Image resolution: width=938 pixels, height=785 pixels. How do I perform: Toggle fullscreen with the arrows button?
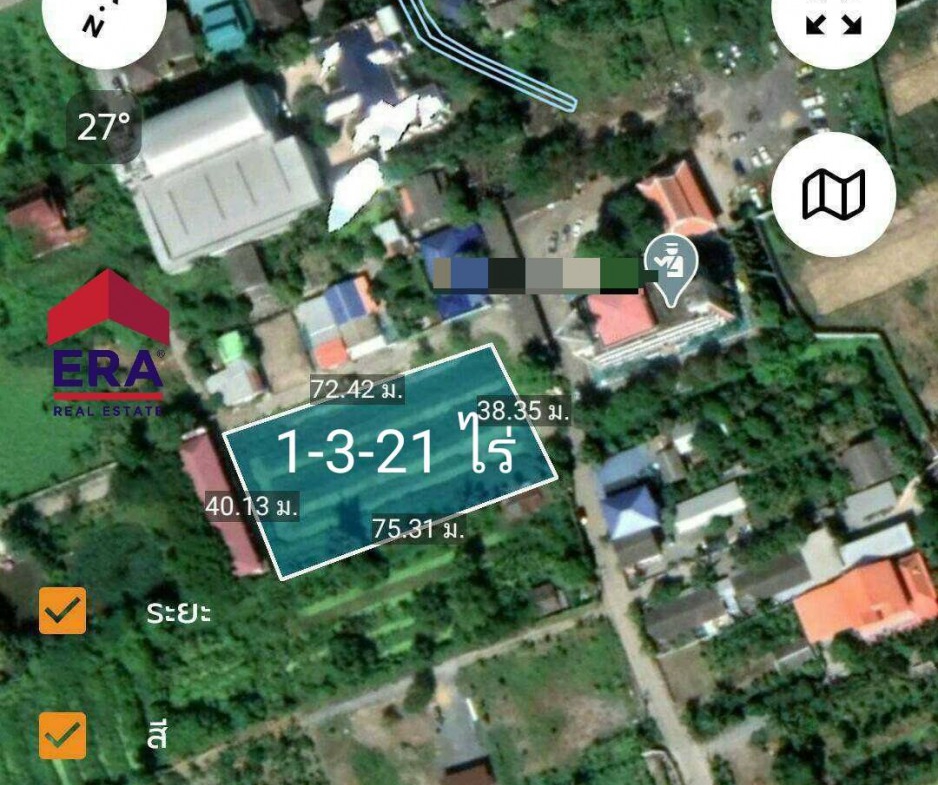click(x=833, y=22)
